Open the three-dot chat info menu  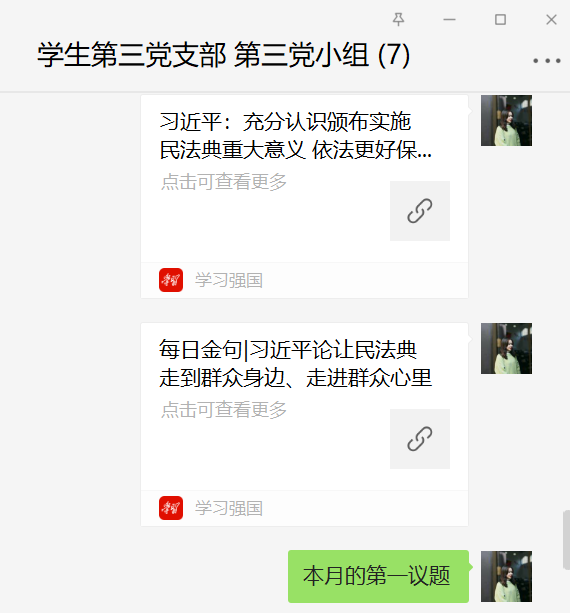click(x=547, y=61)
